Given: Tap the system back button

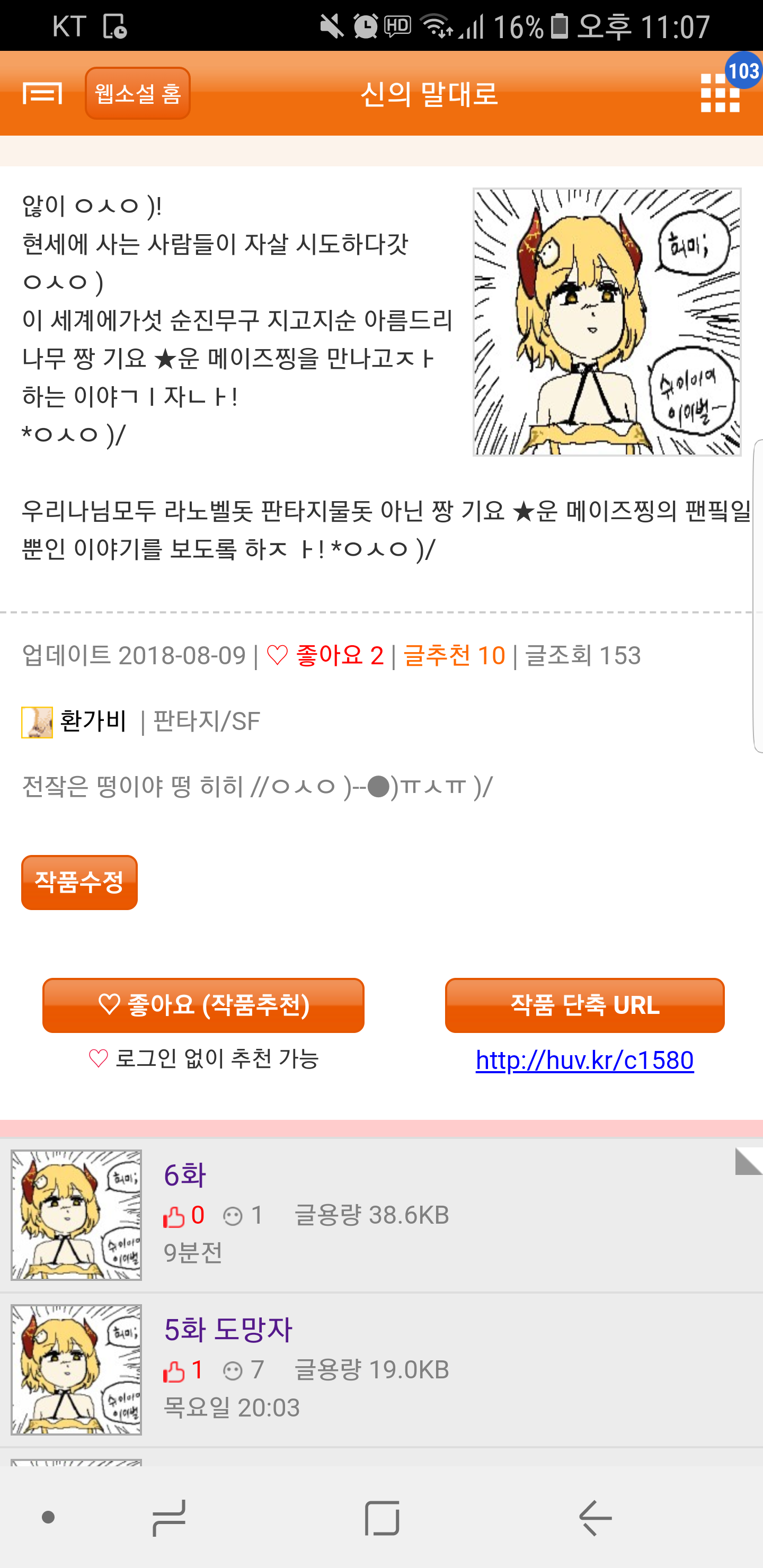Looking at the screenshot, I should click(595, 1518).
